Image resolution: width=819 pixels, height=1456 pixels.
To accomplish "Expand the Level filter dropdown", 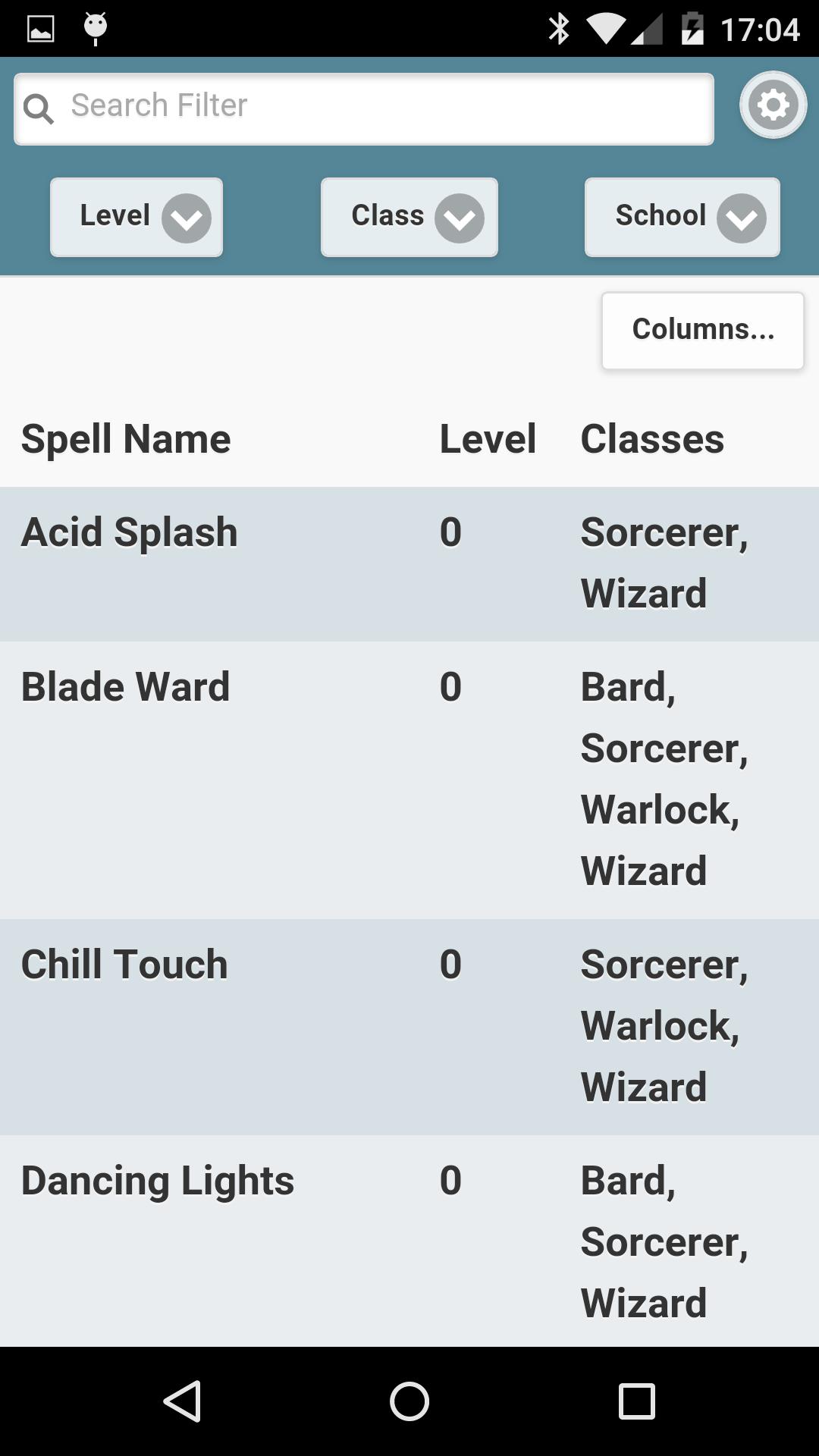I will pyautogui.click(x=136, y=218).
